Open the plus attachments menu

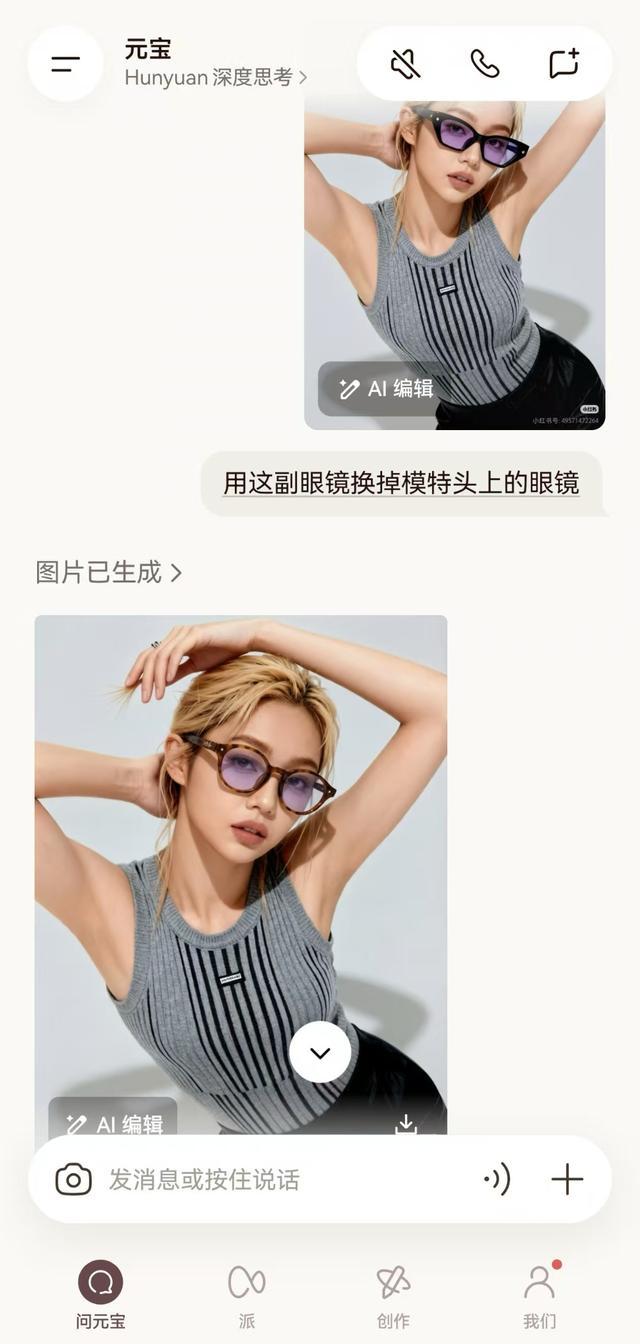point(567,1179)
